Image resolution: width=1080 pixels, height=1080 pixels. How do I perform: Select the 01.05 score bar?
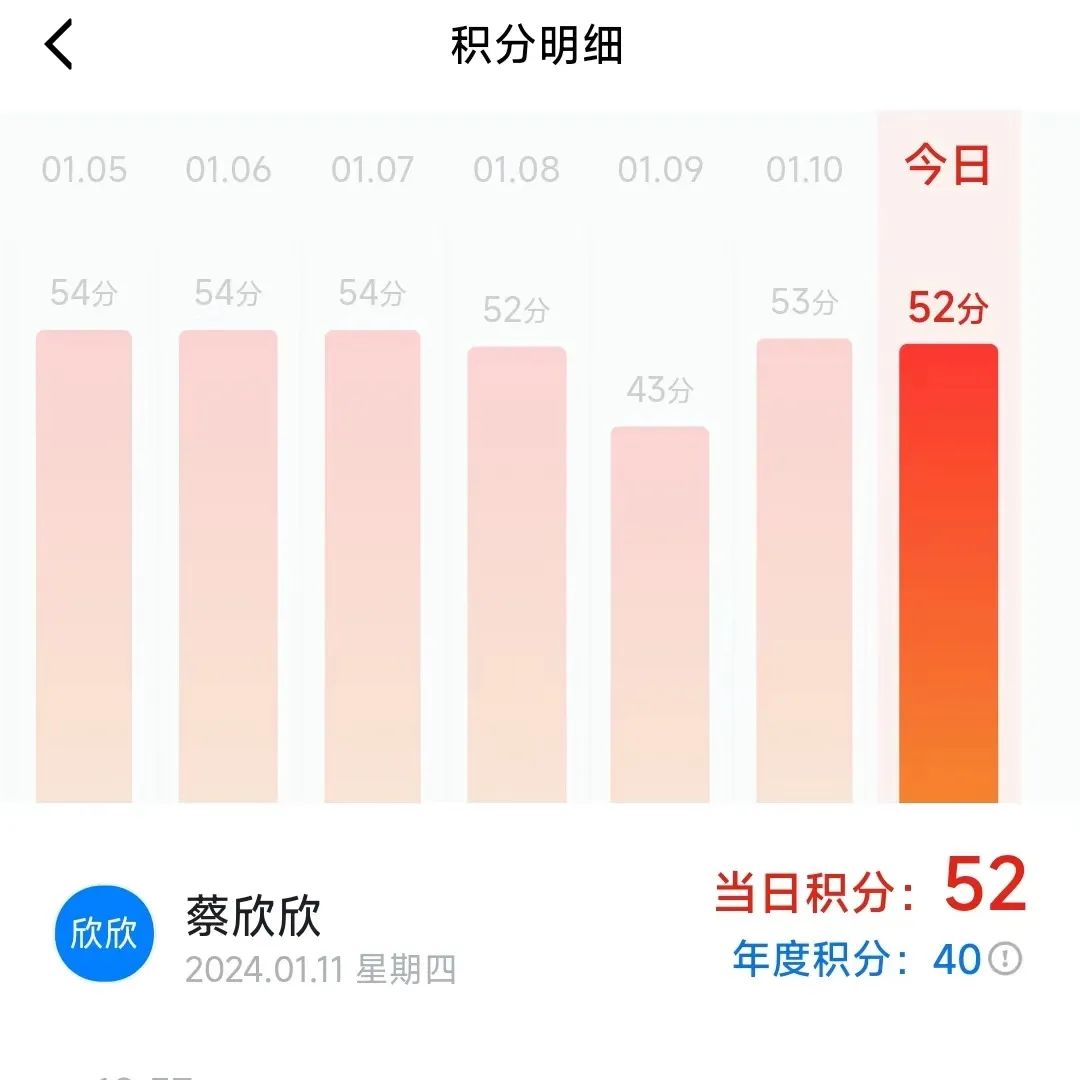[84, 566]
